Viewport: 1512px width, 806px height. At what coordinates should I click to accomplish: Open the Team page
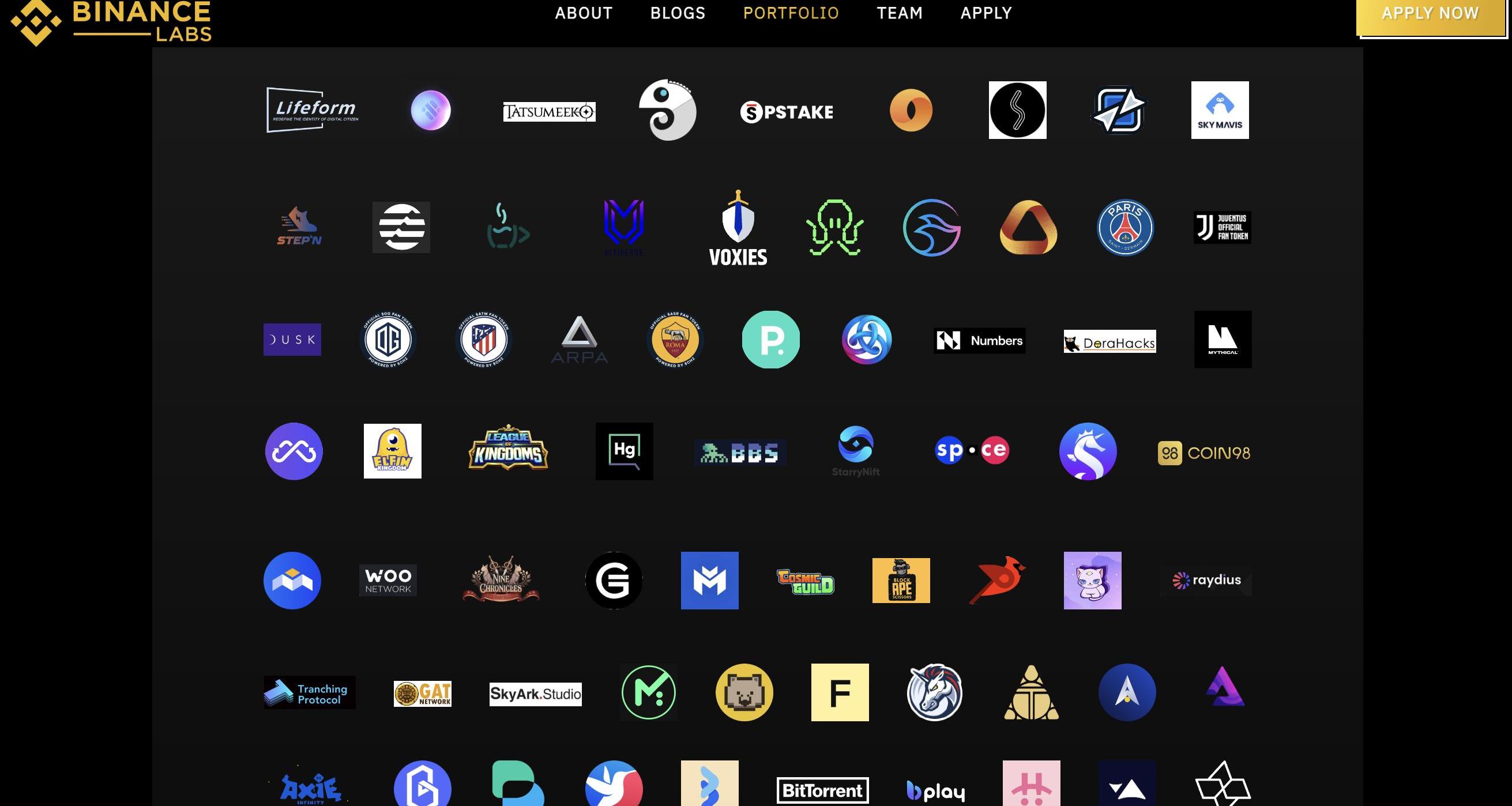(899, 13)
